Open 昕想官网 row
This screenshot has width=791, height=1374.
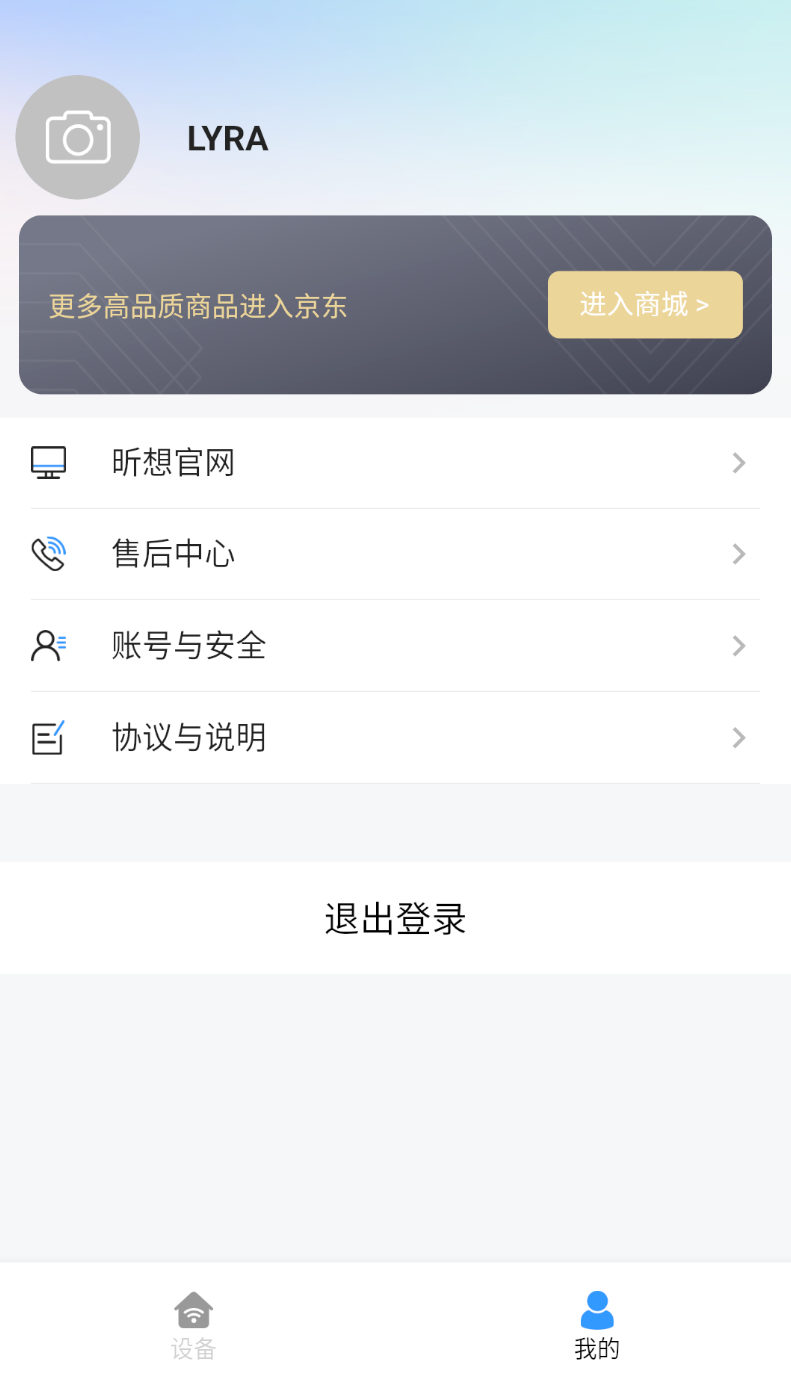(395, 463)
